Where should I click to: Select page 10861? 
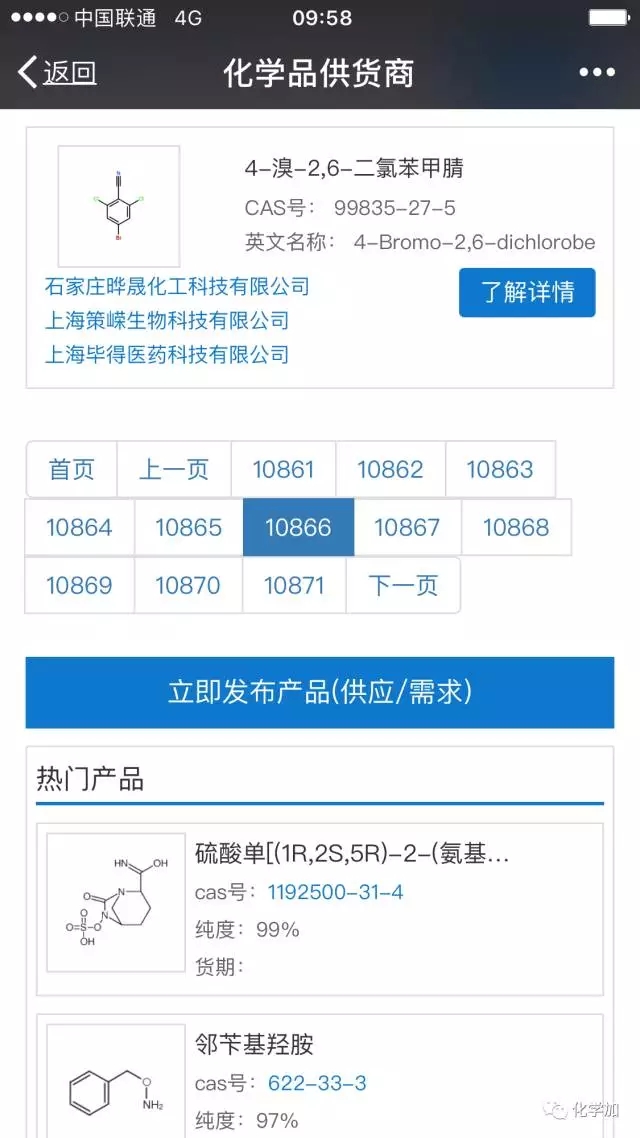pos(283,469)
